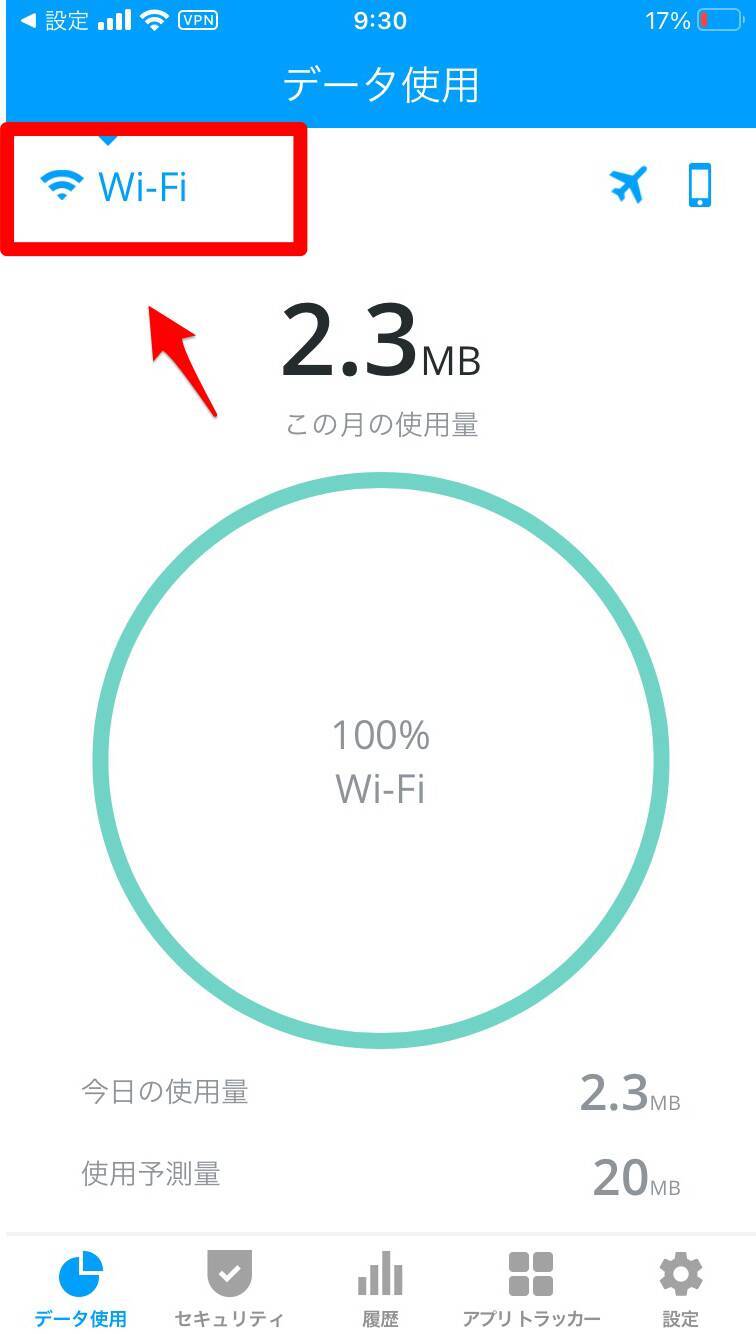Select the Wi-Fi data view

click(x=114, y=187)
